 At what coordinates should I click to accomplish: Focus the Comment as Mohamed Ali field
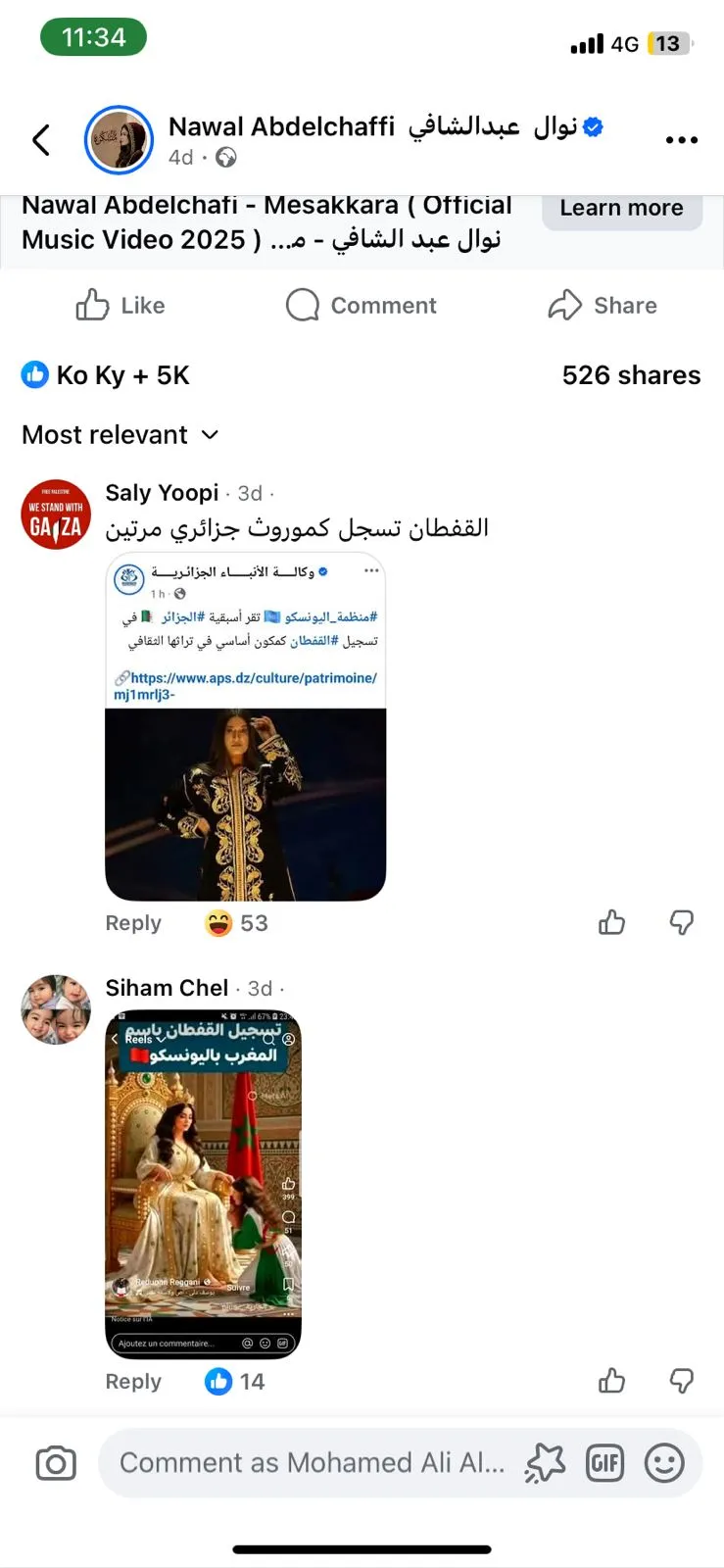(312, 1463)
